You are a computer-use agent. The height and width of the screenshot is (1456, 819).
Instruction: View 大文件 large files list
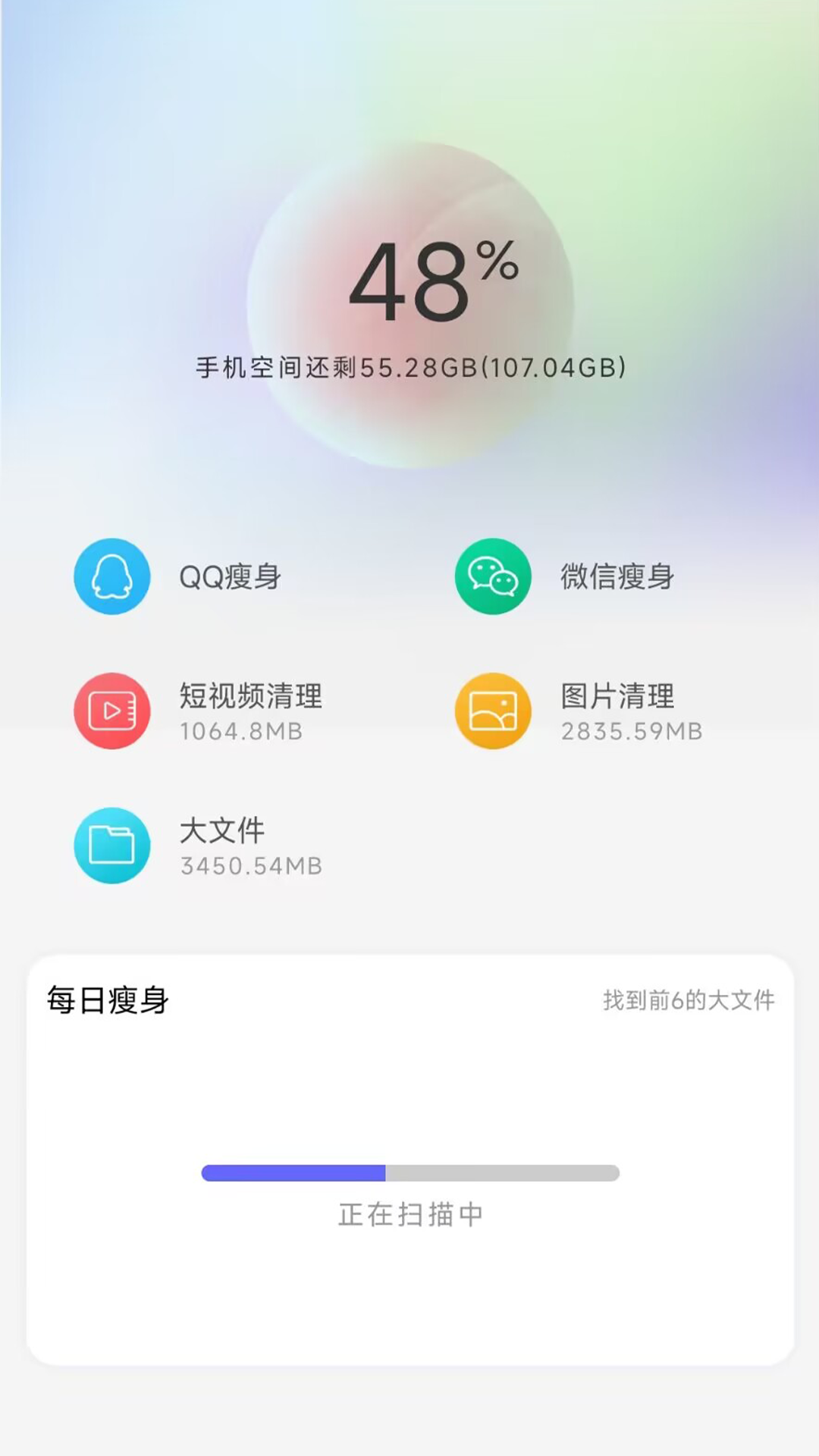click(x=221, y=831)
